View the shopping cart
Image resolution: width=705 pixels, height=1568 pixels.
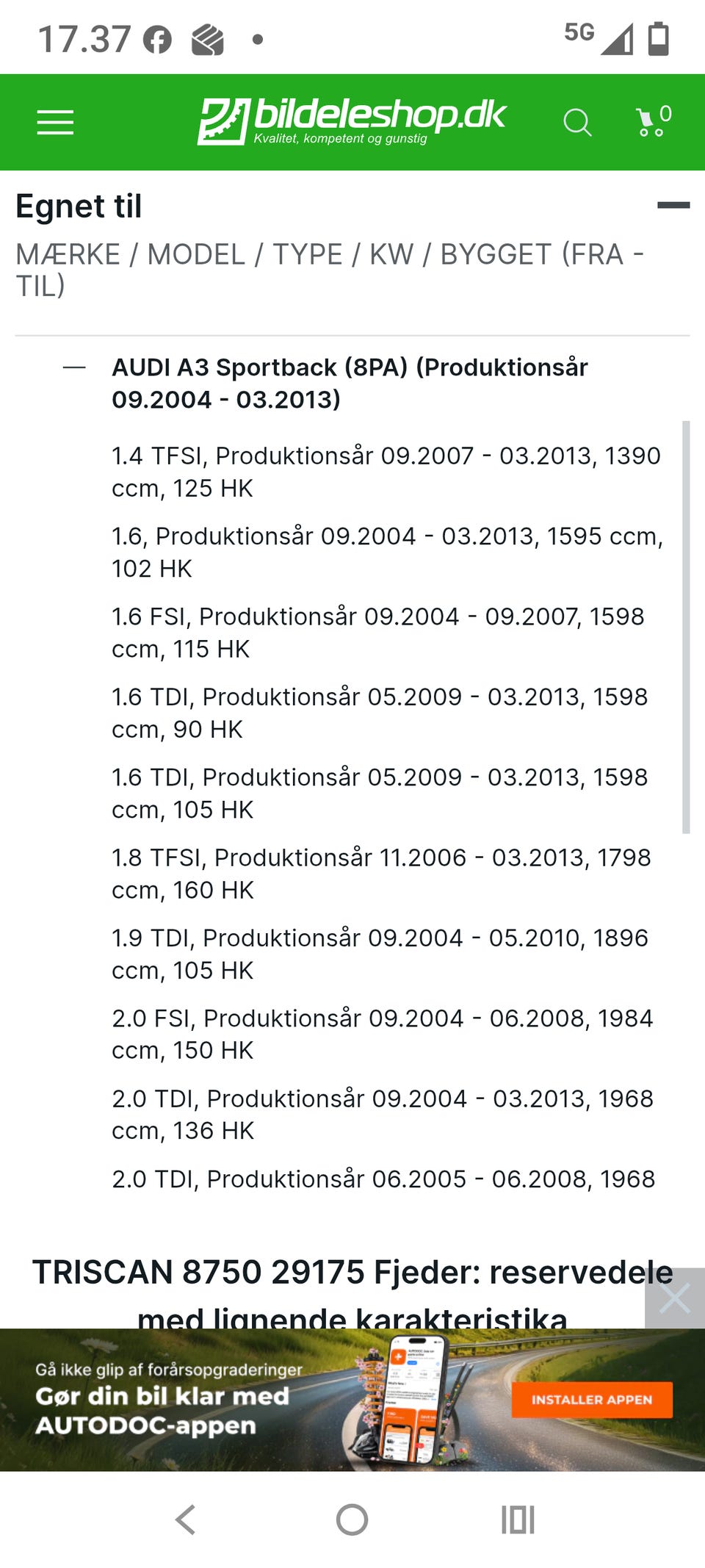click(654, 121)
